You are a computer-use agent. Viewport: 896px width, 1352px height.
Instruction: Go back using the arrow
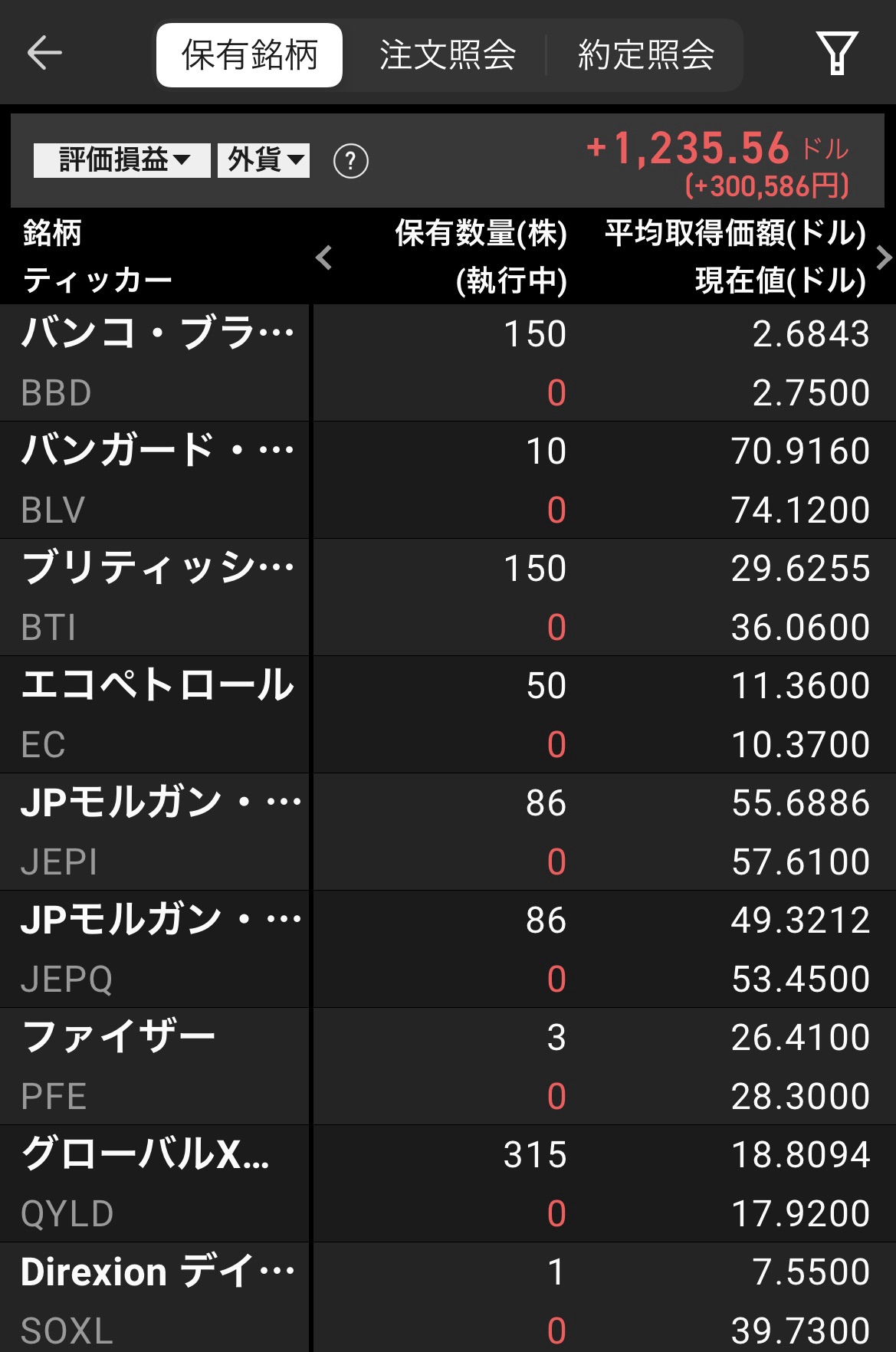44,54
